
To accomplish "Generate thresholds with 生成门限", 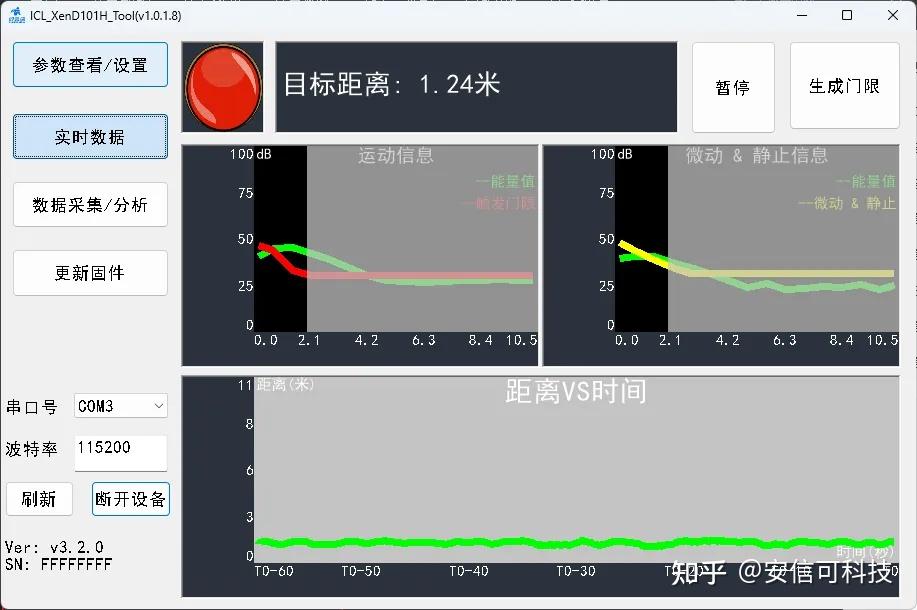I will [844, 86].
